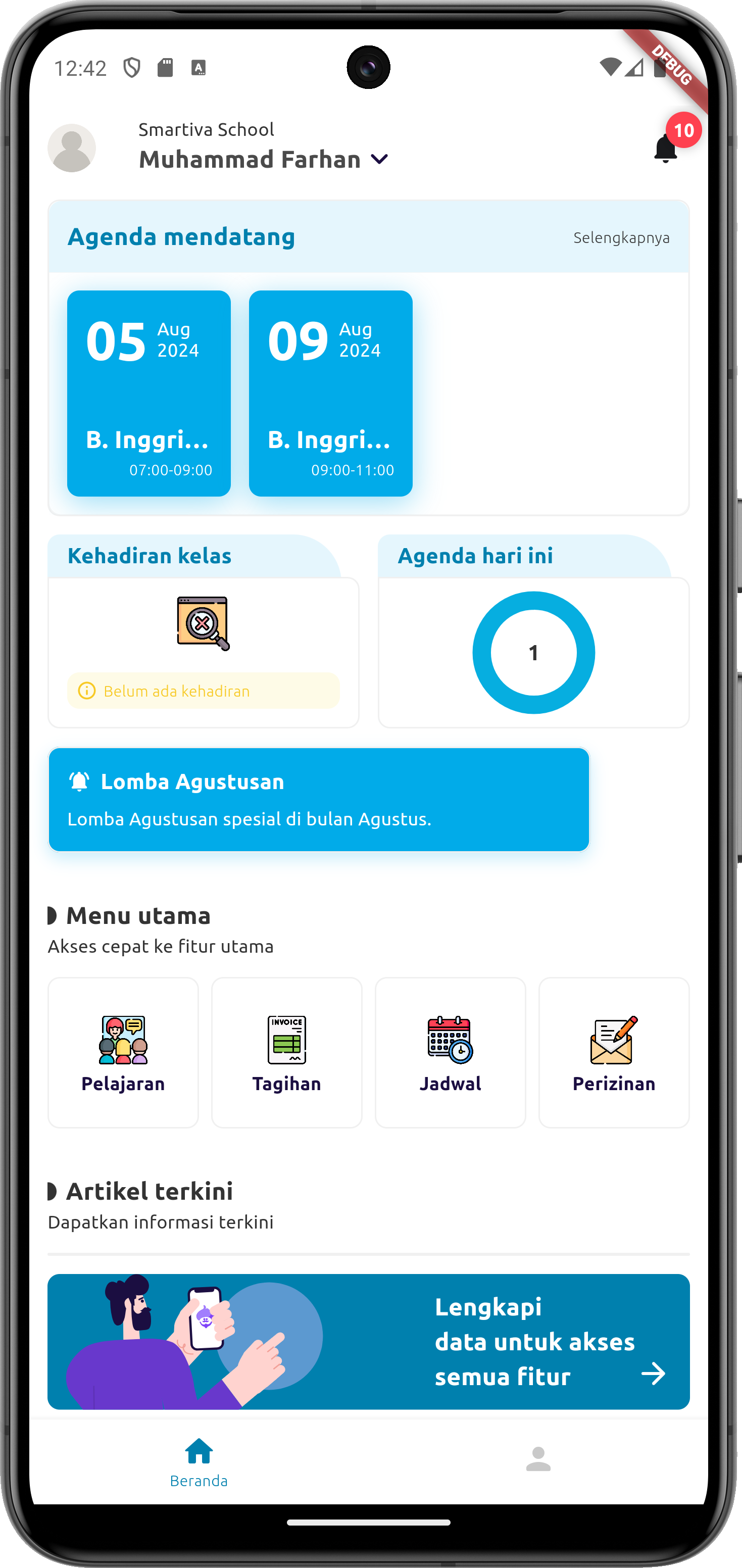Viewport: 742px width, 1568px height.
Task: Open the notifications bell
Action: (x=665, y=149)
